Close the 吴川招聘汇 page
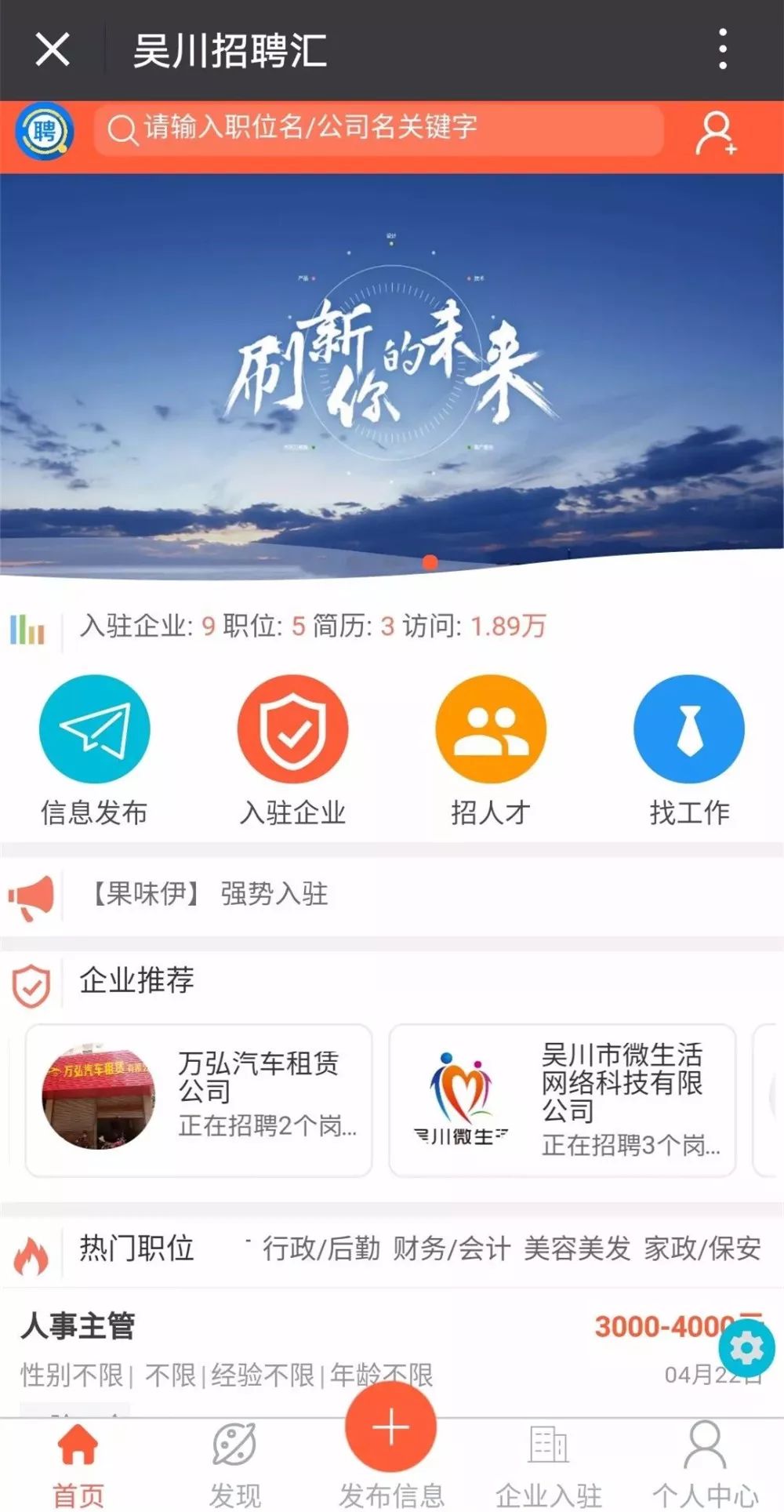 click(x=53, y=49)
